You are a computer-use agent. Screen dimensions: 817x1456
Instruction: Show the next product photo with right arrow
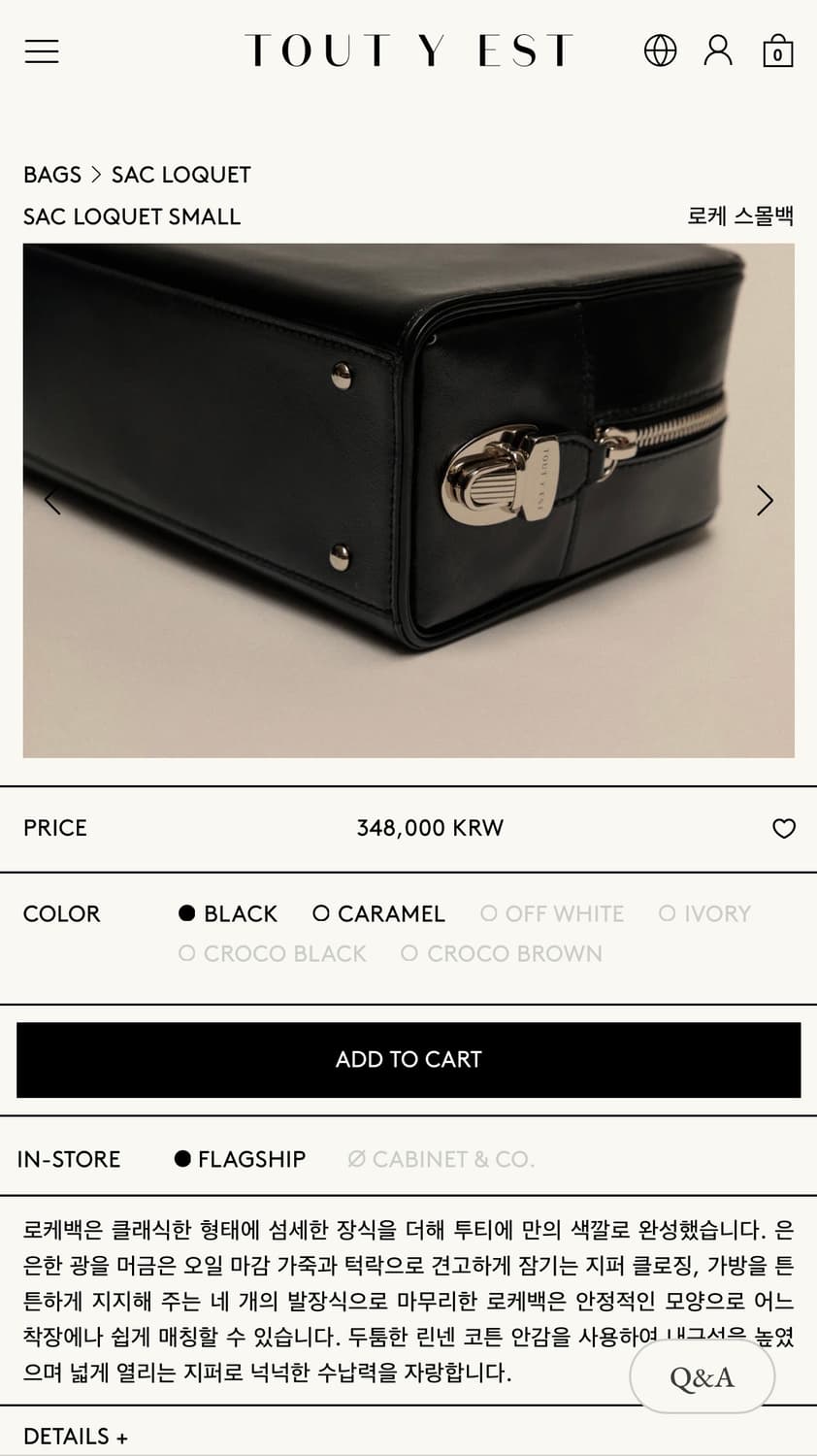[x=766, y=500]
